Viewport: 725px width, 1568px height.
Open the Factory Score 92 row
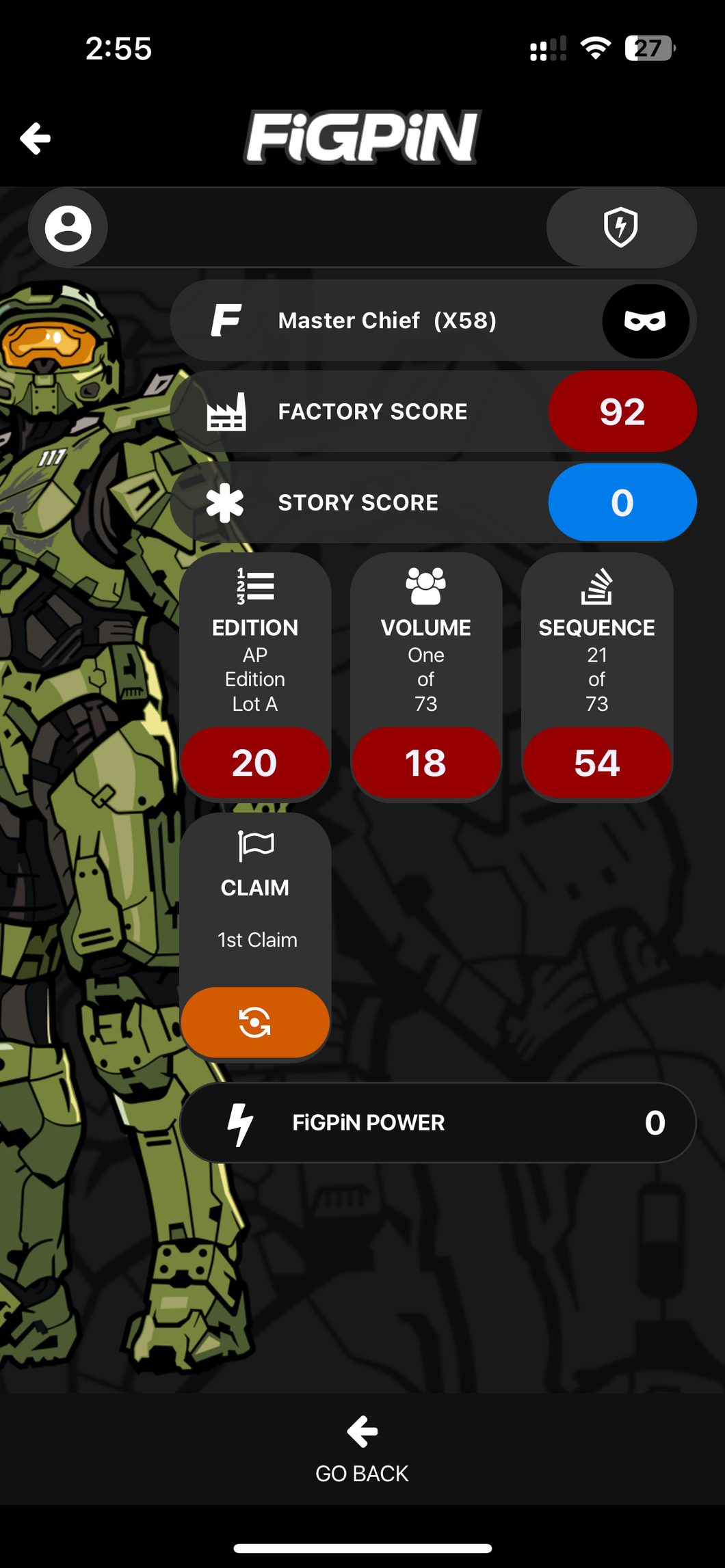(433, 411)
